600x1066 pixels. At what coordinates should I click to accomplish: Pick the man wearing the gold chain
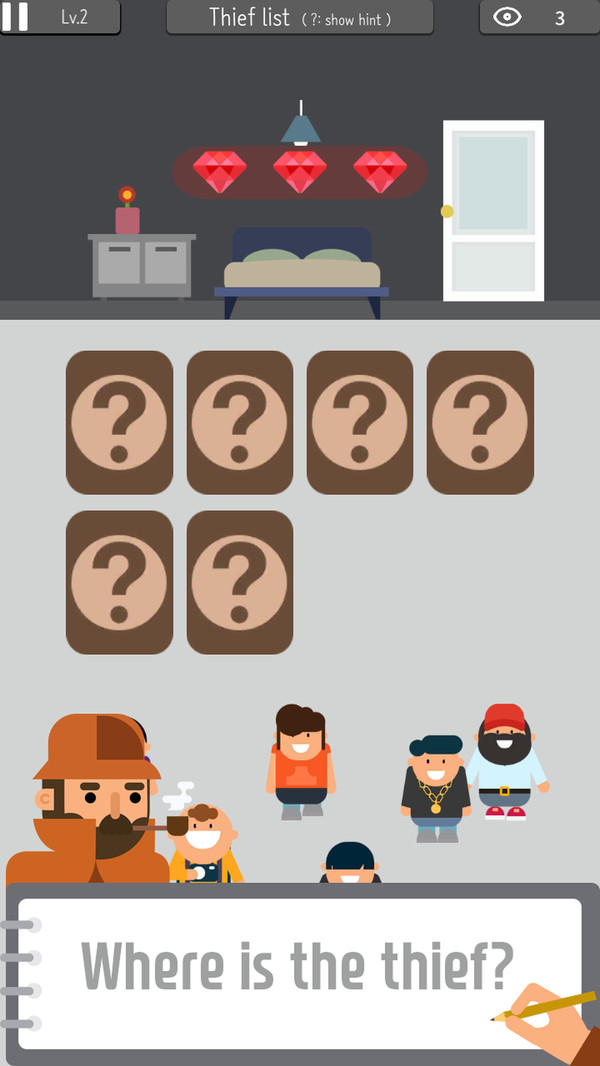[436, 789]
